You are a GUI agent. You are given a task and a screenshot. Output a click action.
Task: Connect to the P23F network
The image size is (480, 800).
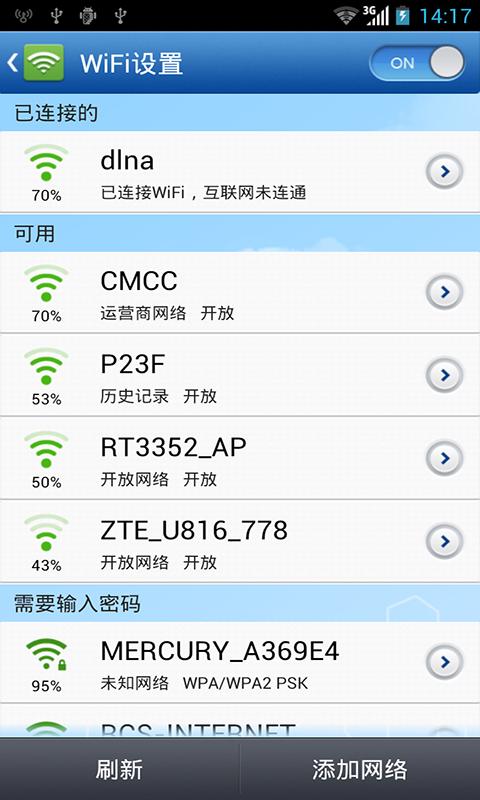coord(240,375)
